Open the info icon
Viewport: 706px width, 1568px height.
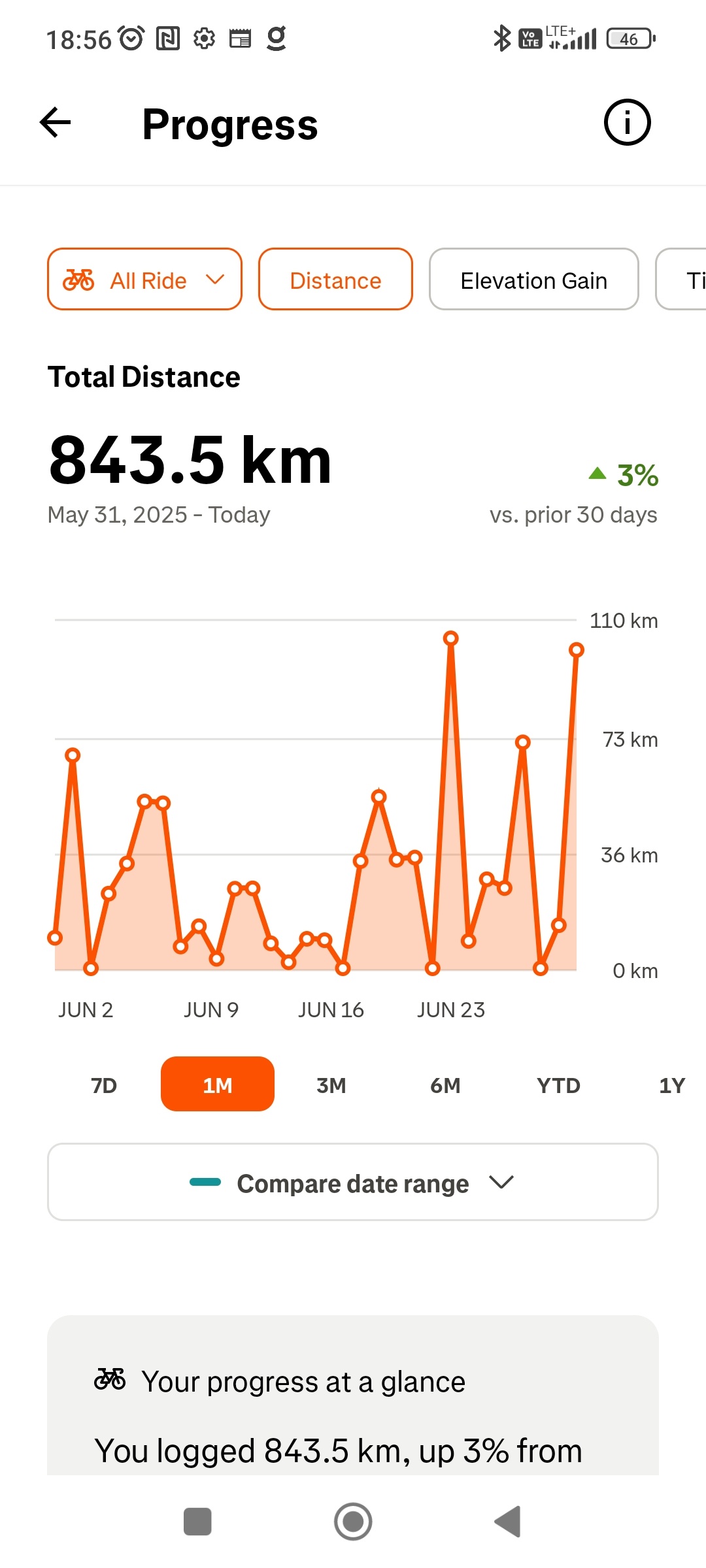click(627, 123)
